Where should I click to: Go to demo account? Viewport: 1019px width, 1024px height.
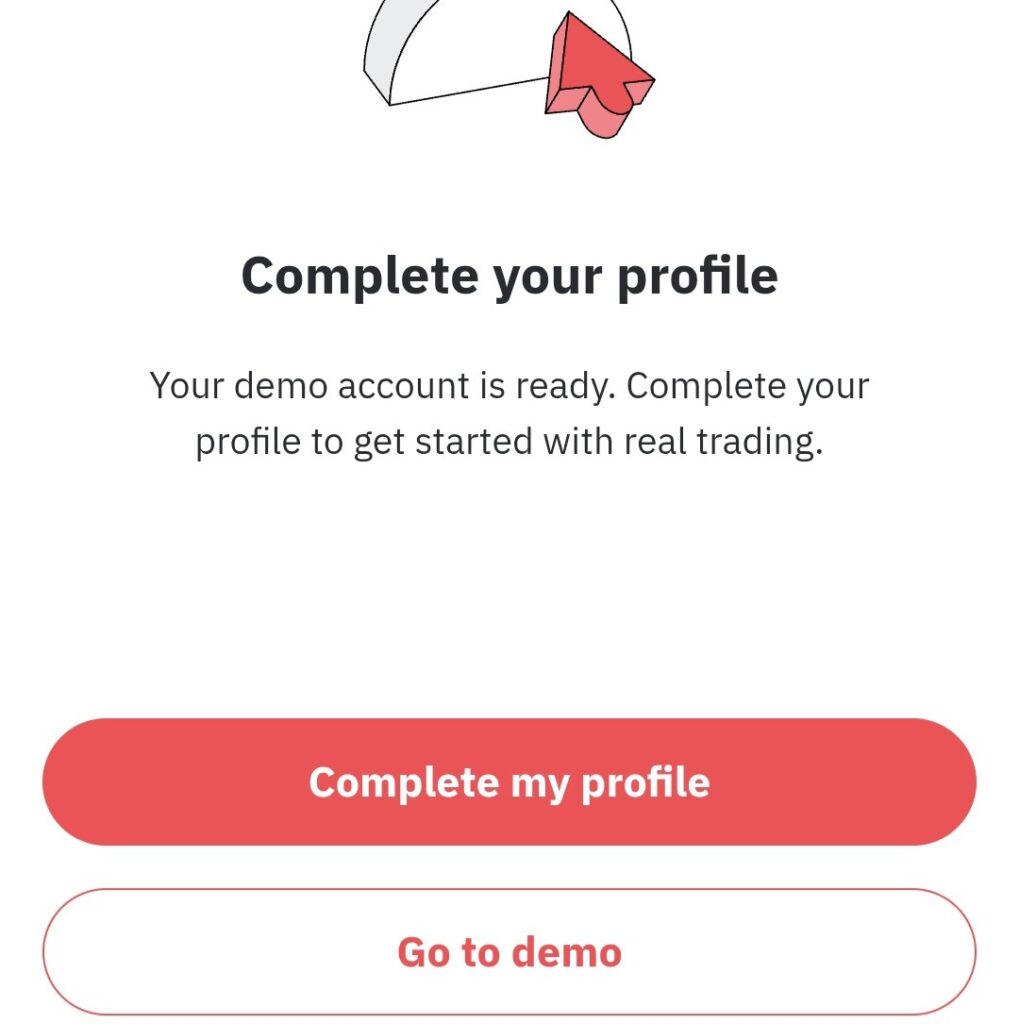509,951
